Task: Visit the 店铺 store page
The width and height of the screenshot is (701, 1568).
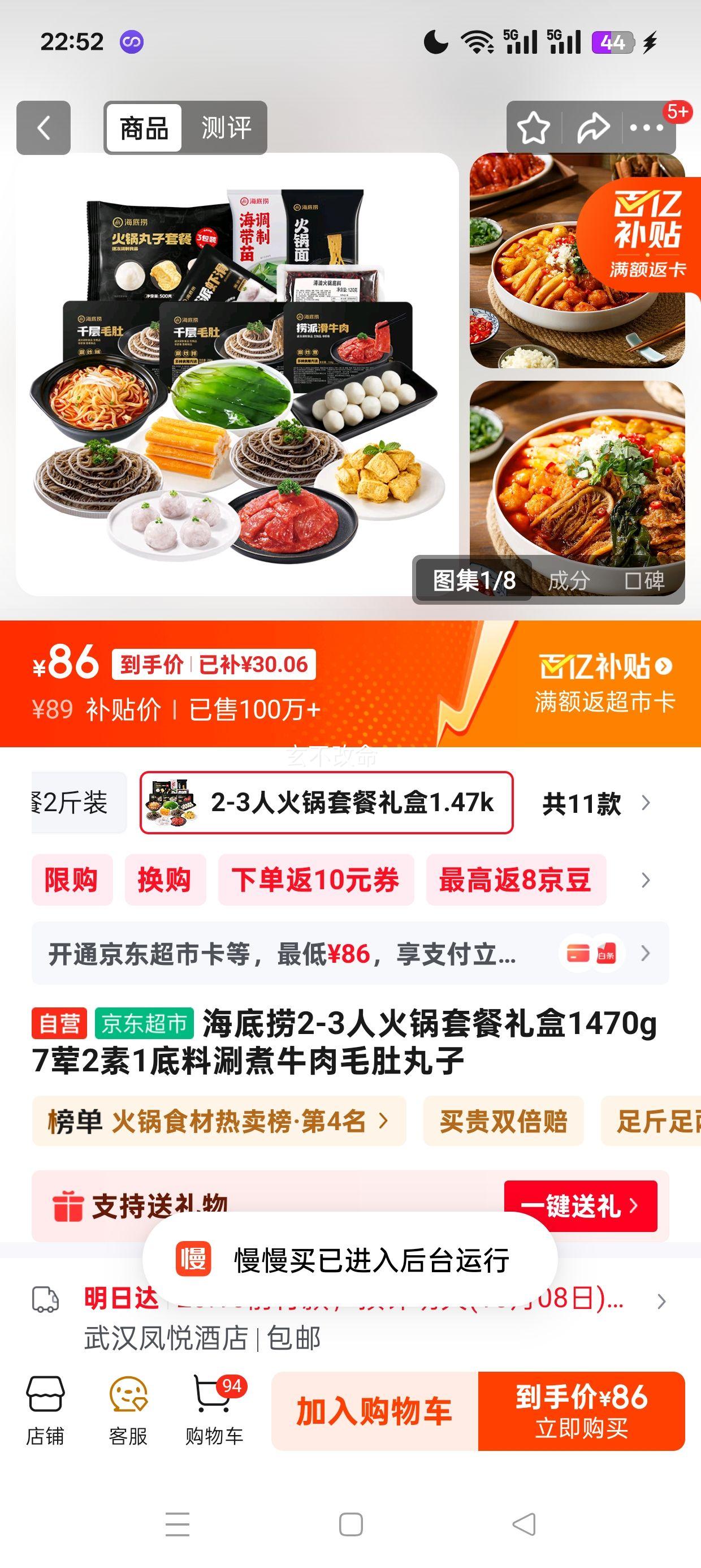Action: pos(45,1411)
